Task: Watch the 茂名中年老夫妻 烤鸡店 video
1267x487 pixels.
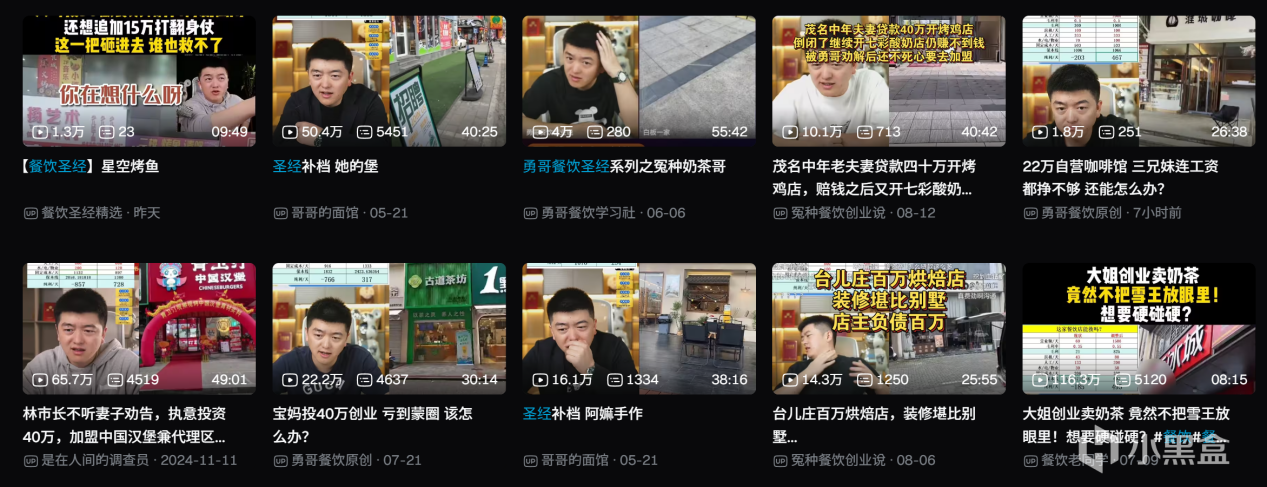Action: click(889, 81)
